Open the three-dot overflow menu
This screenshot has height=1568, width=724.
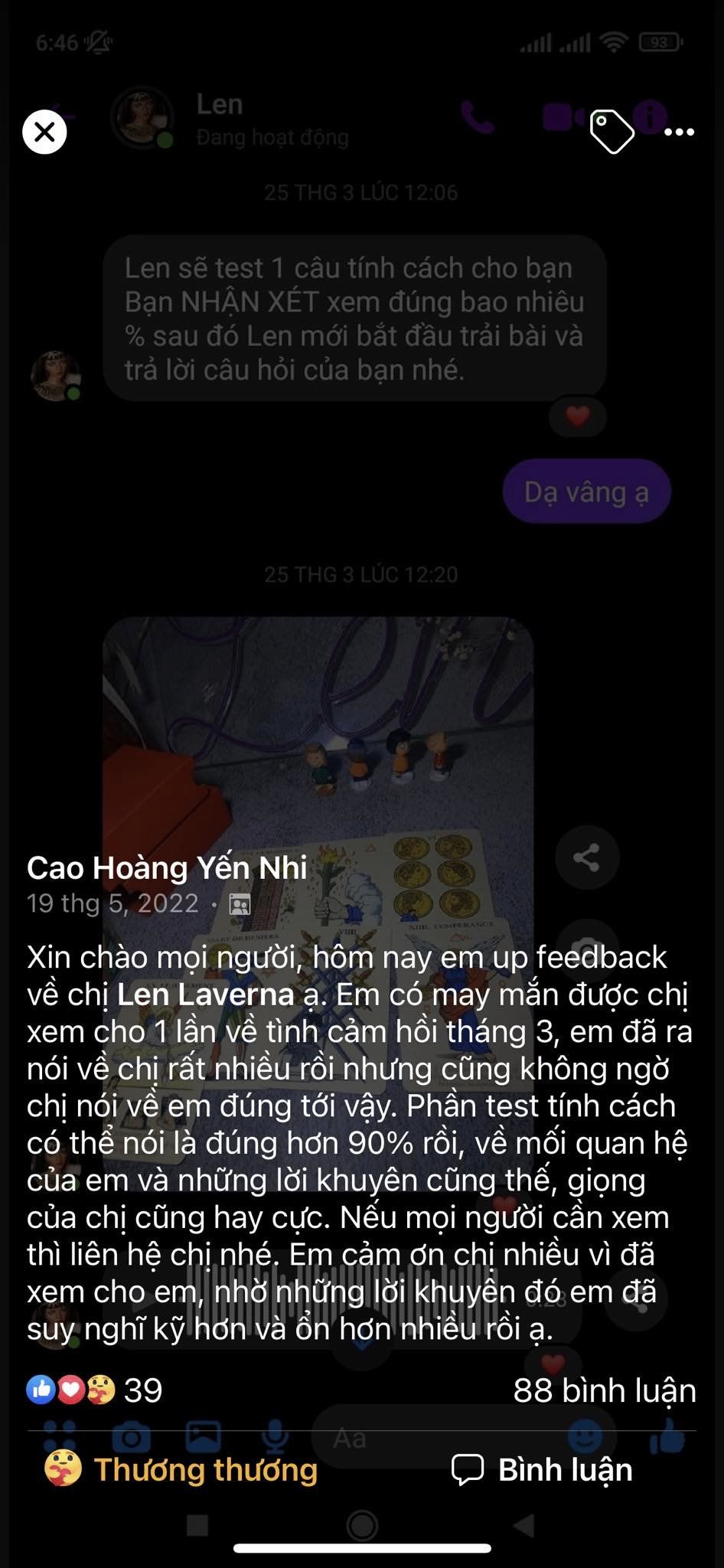coord(679,132)
